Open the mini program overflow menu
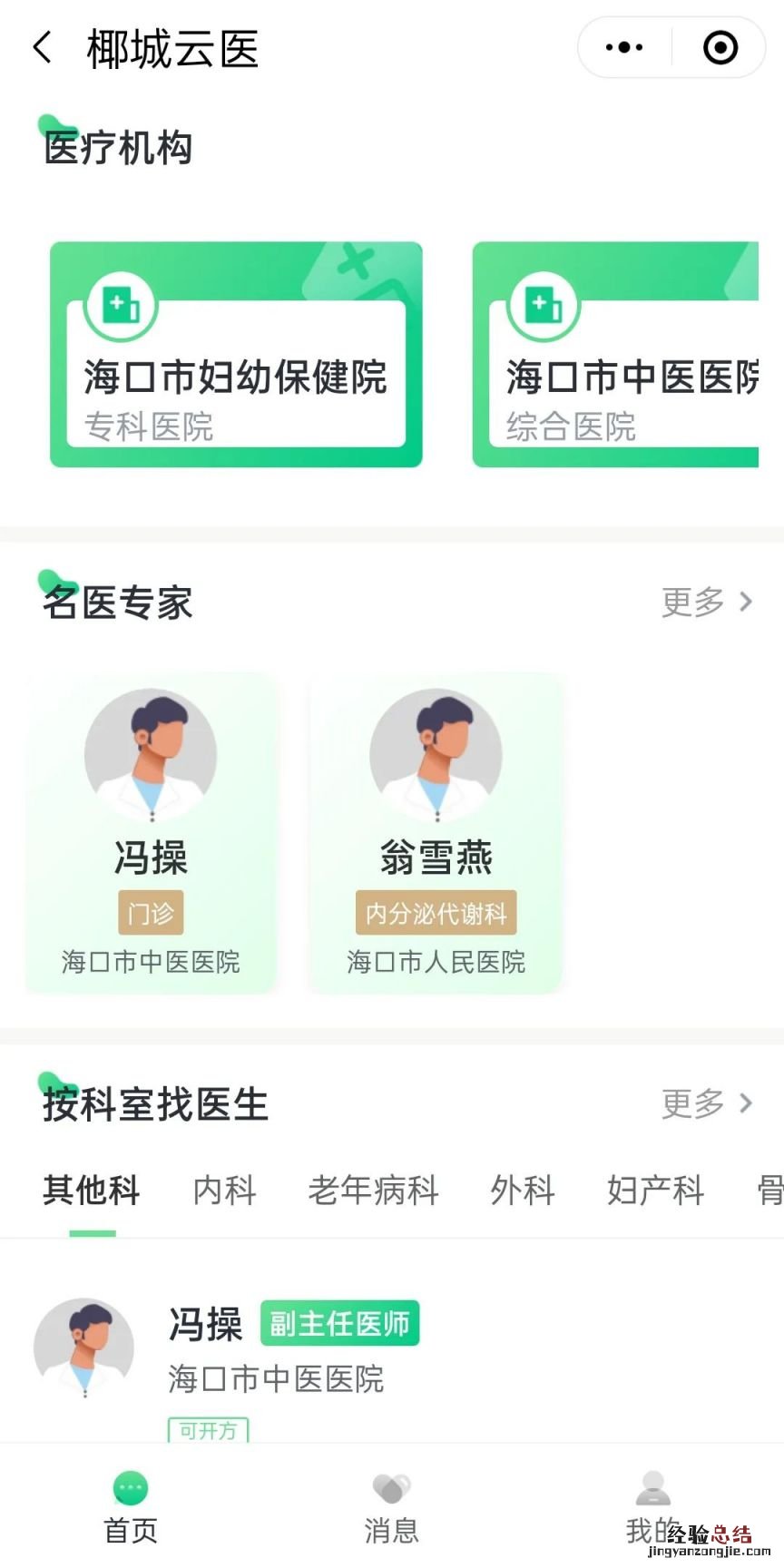Image resolution: width=784 pixels, height=1568 pixels. pyautogui.click(x=624, y=48)
